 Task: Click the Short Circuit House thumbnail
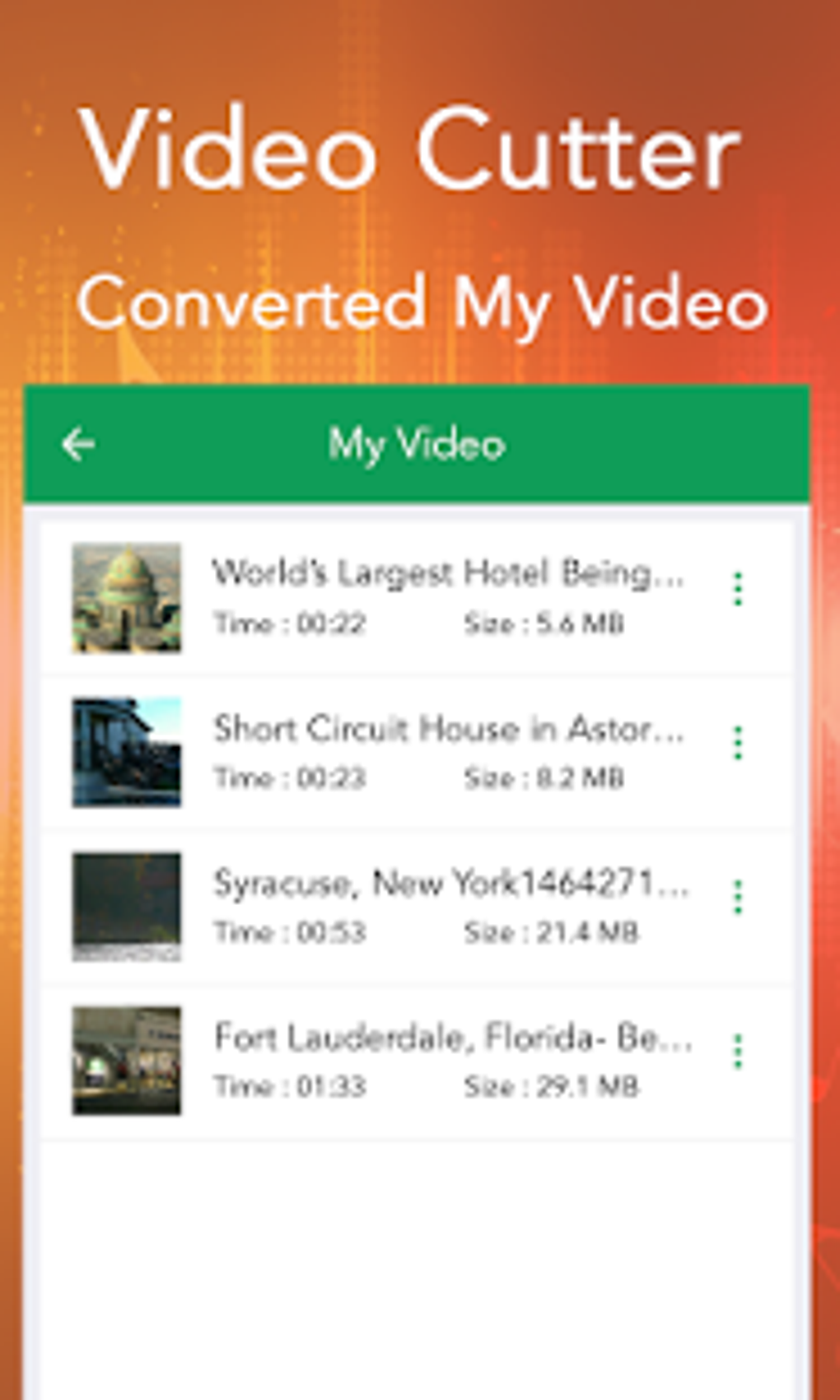[x=126, y=749]
